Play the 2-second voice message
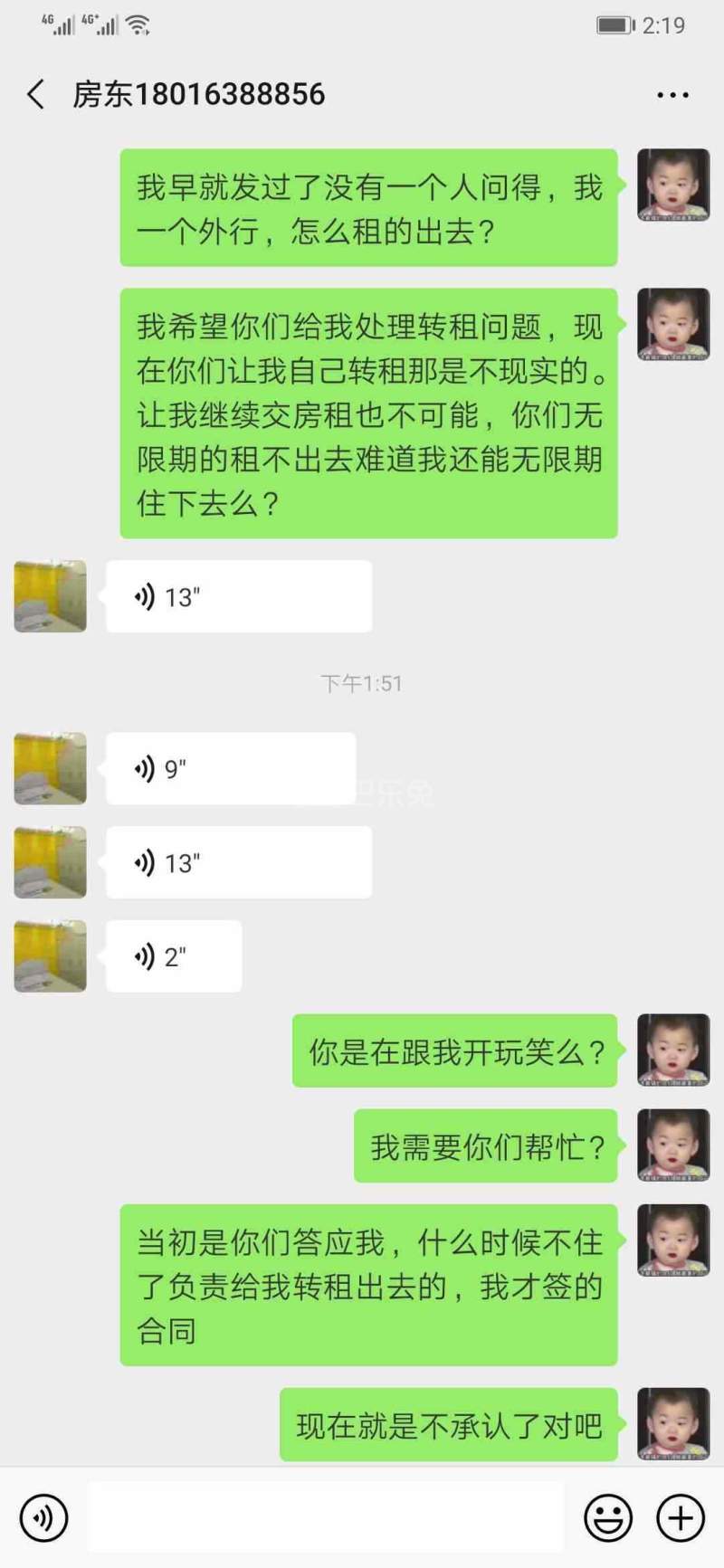 [x=174, y=956]
